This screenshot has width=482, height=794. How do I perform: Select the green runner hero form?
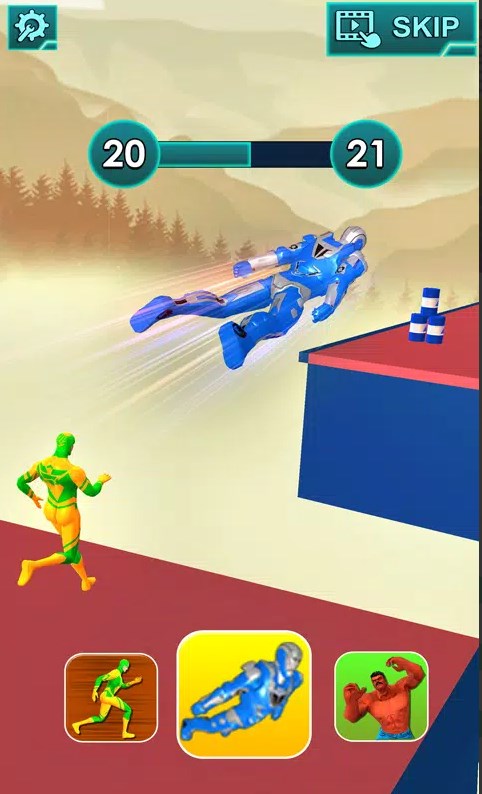pyautogui.click(x=111, y=698)
